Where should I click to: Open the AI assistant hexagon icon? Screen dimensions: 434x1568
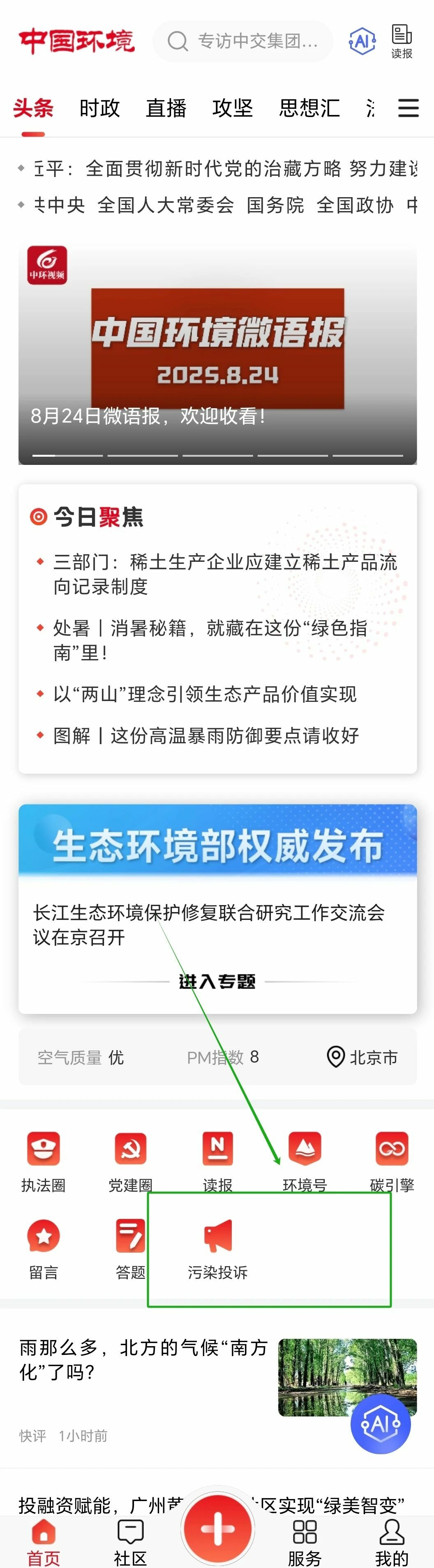pos(362,41)
